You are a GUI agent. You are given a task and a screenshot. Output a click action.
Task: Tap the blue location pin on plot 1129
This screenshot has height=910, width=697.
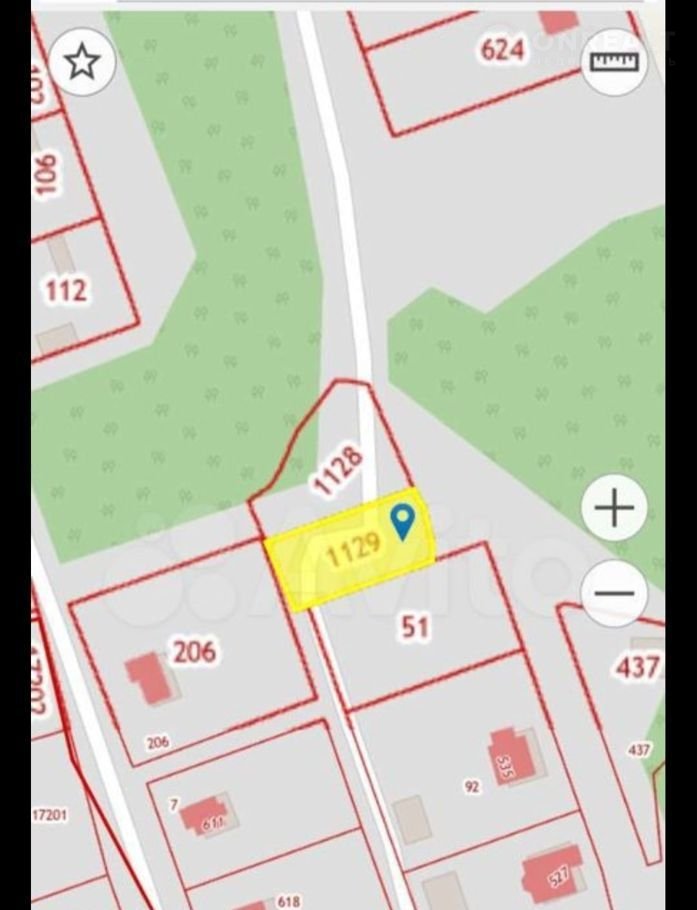click(x=402, y=520)
